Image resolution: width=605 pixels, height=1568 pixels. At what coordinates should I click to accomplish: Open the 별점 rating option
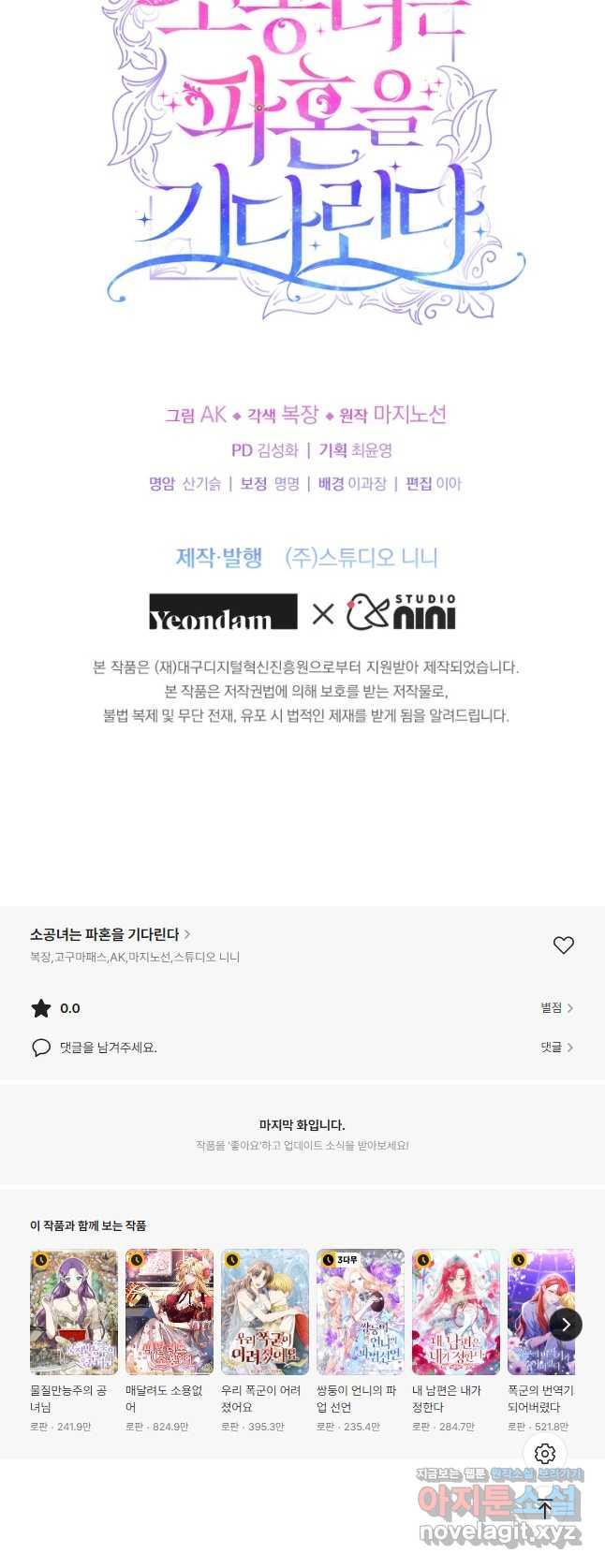point(556,1008)
